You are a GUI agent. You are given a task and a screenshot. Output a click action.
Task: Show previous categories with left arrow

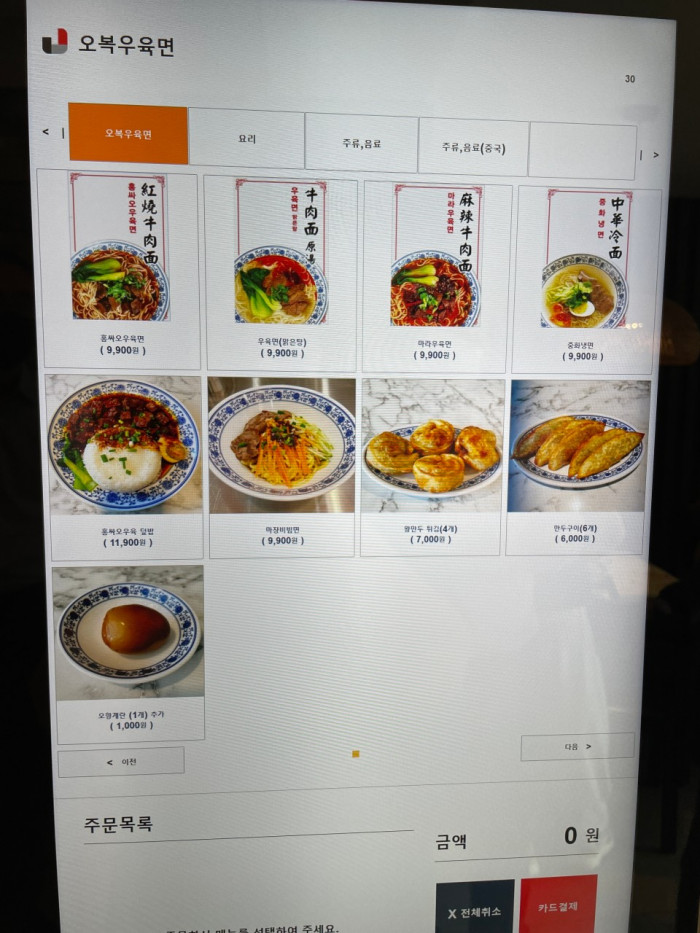click(x=46, y=131)
